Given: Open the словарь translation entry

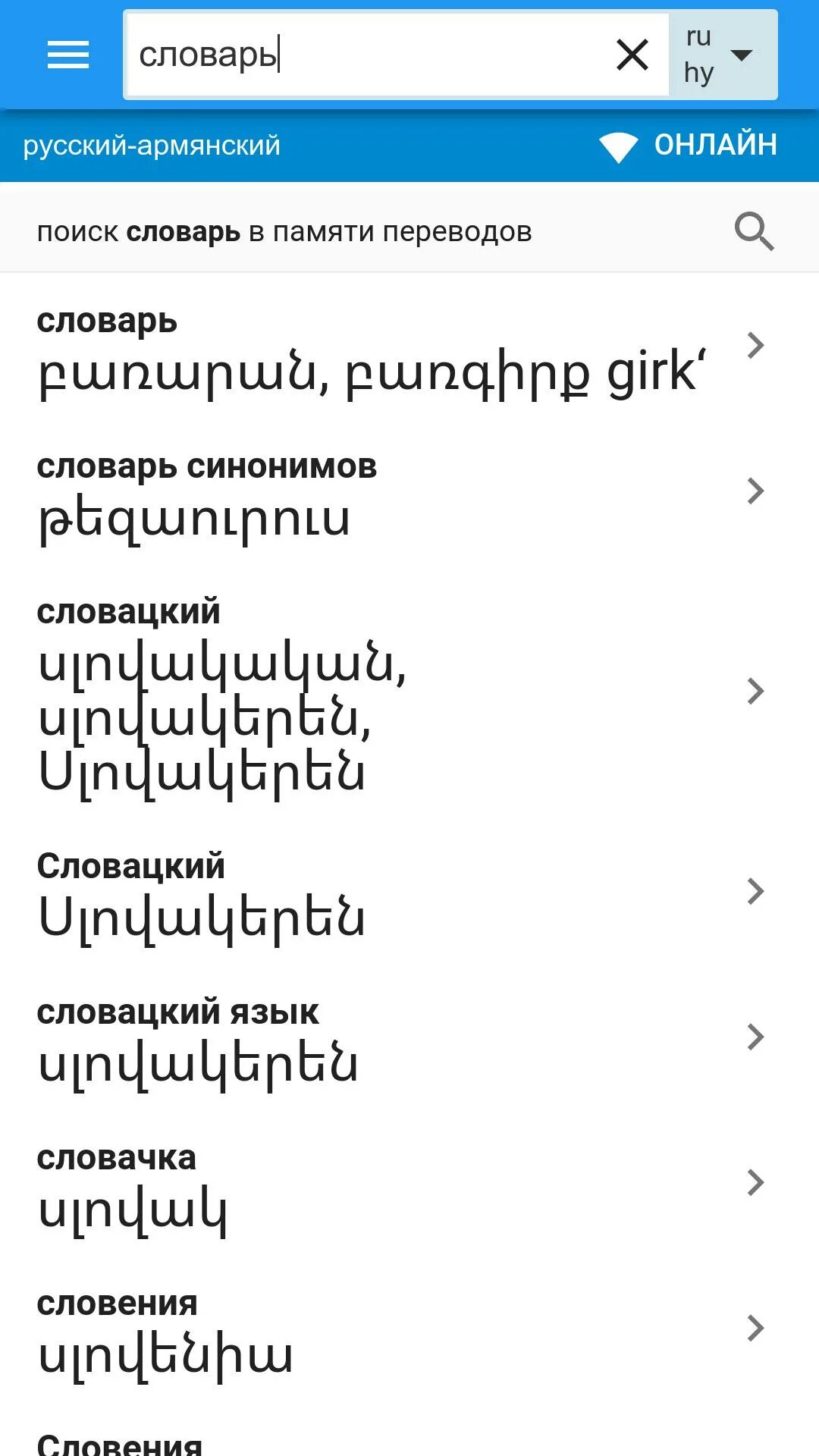Looking at the screenshot, I should pyautogui.click(x=409, y=347).
